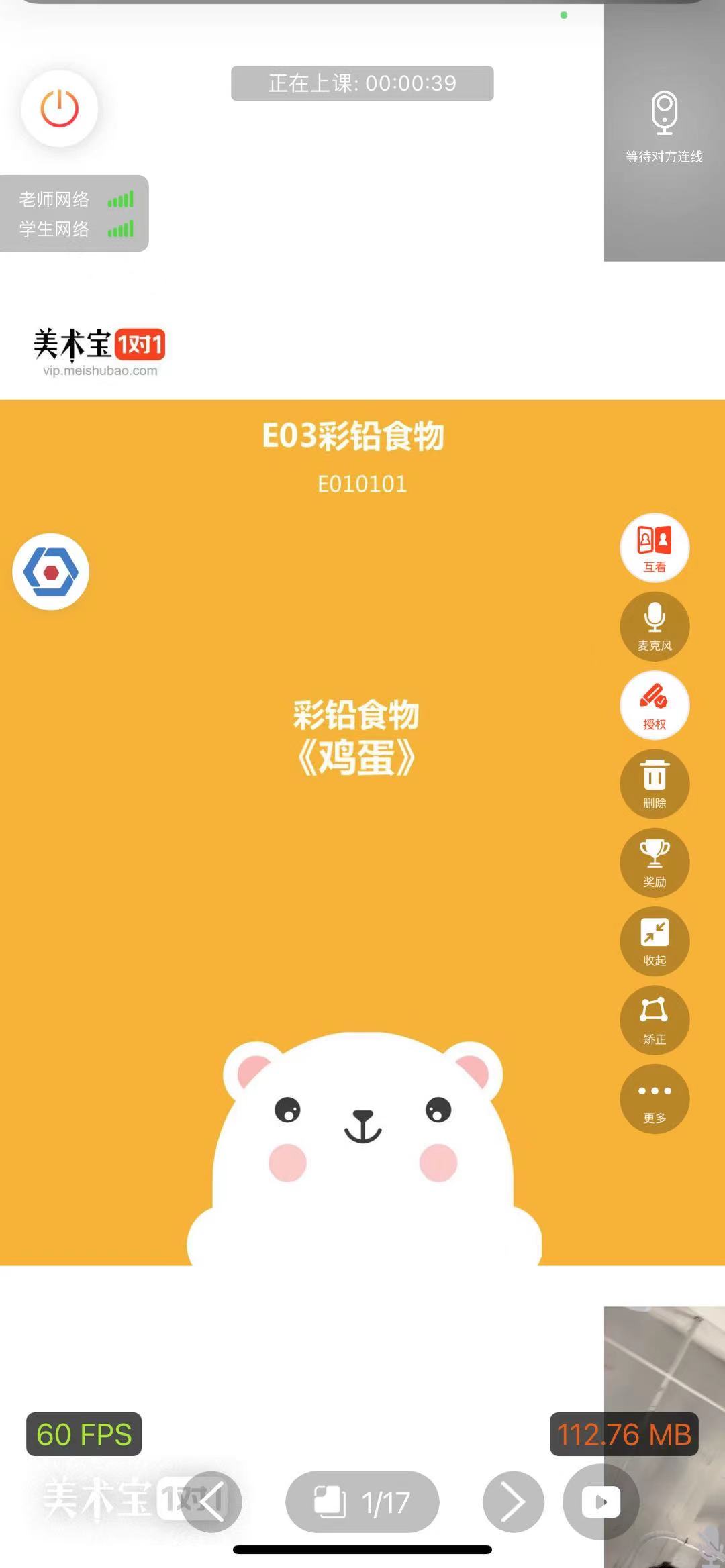Image resolution: width=725 pixels, height=1568 pixels.
Task: Collapse the toolbar with 收起
Action: pos(655,941)
